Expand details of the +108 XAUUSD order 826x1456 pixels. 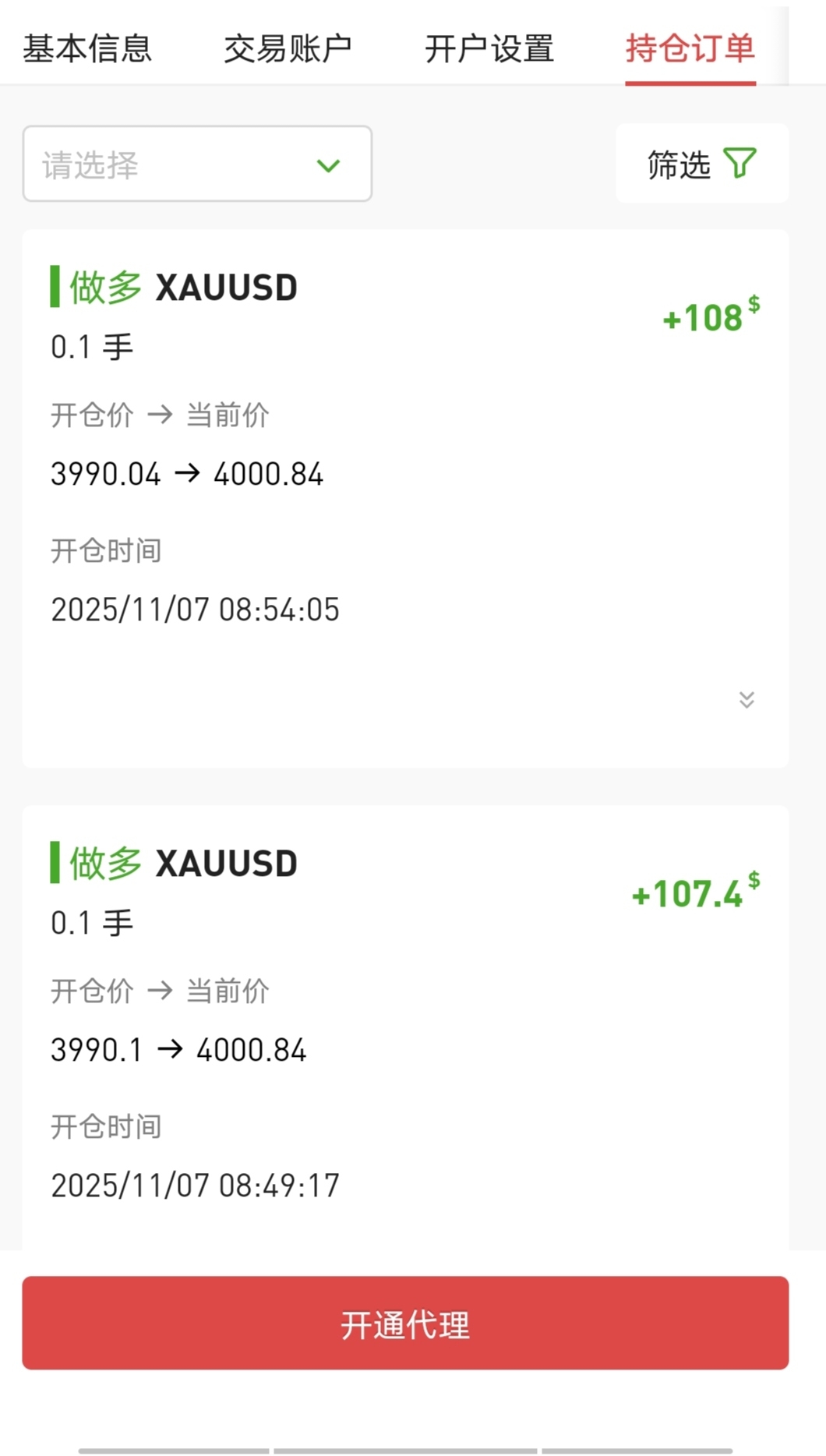746,699
